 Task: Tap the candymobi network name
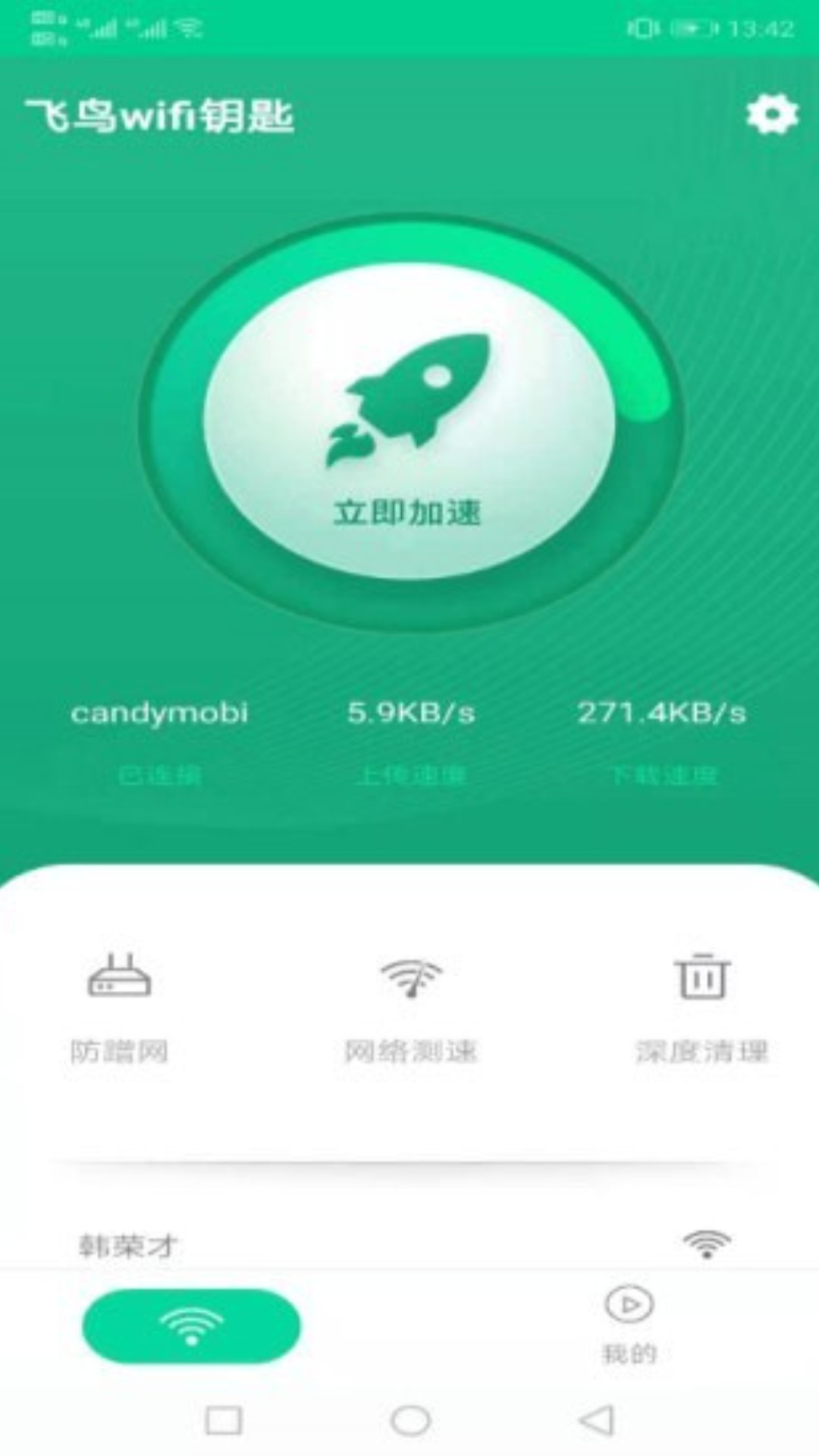[159, 713]
